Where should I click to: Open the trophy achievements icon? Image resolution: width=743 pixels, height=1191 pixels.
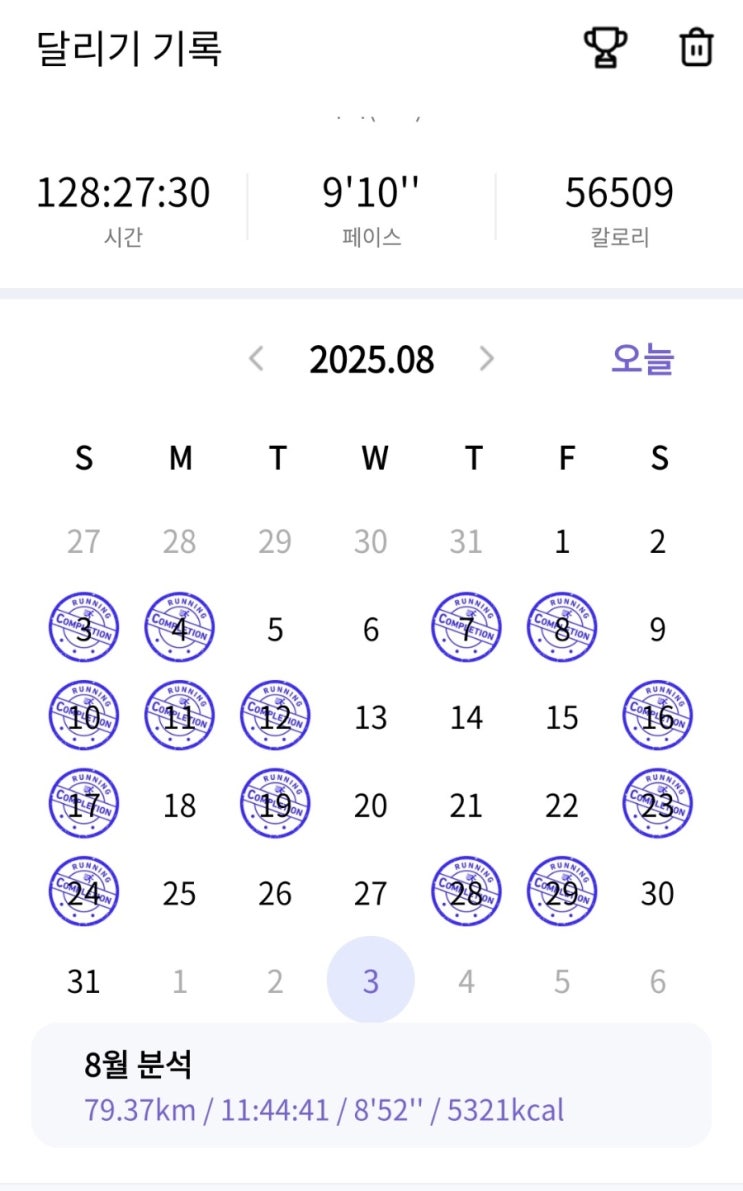[x=605, y=48]
